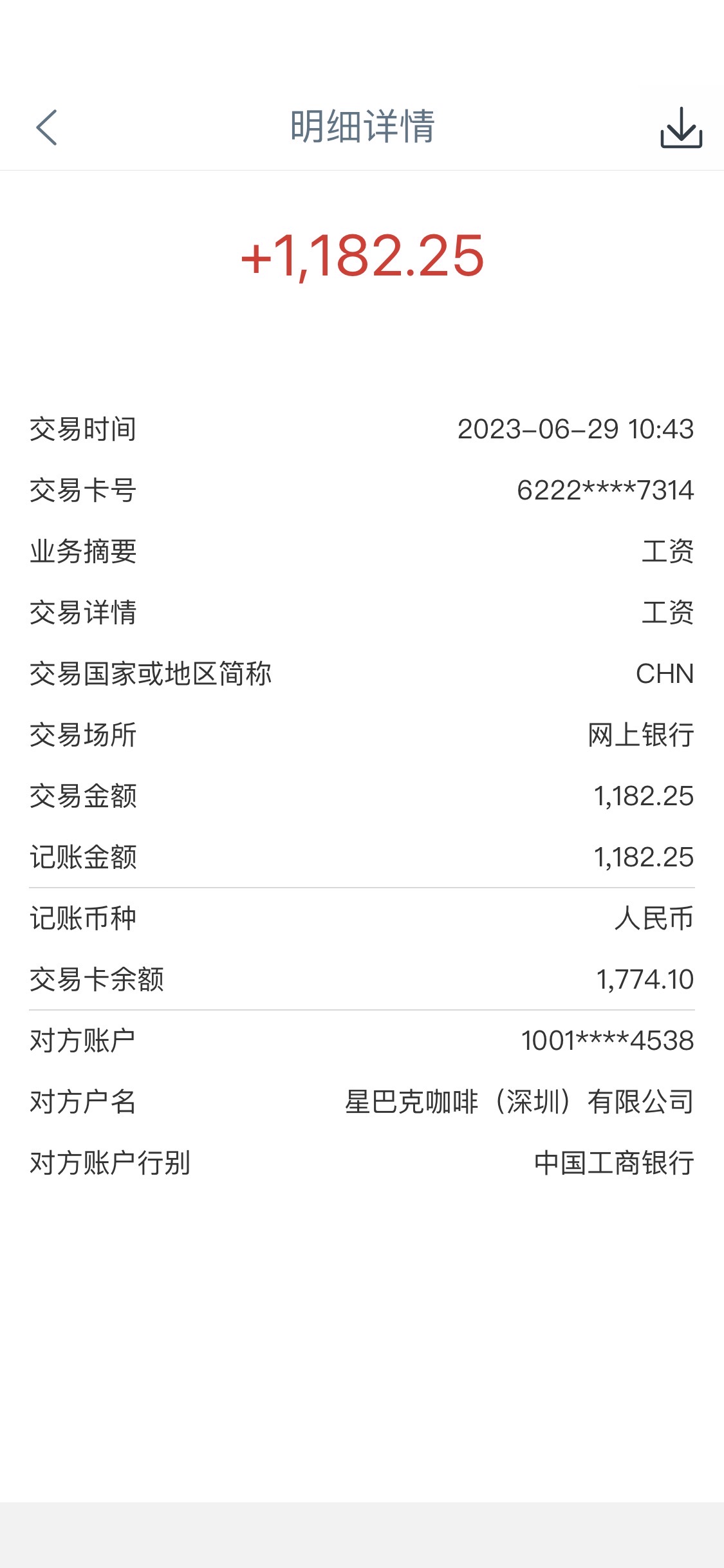The height and width of the screenshot is (1568, 724).
Task: Download this transaction detail
Action: coord(681,127)
